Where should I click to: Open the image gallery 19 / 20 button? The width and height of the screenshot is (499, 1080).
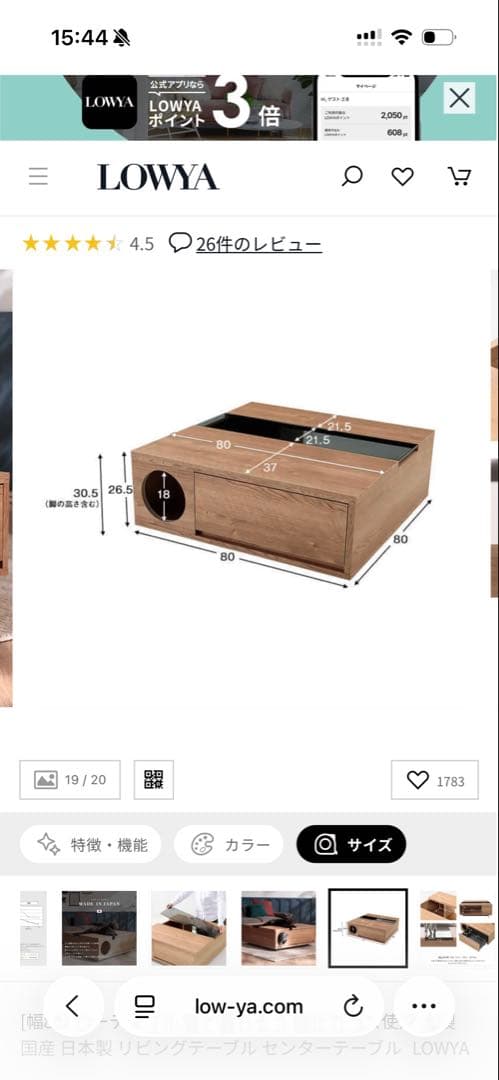(x=70, y=780)
